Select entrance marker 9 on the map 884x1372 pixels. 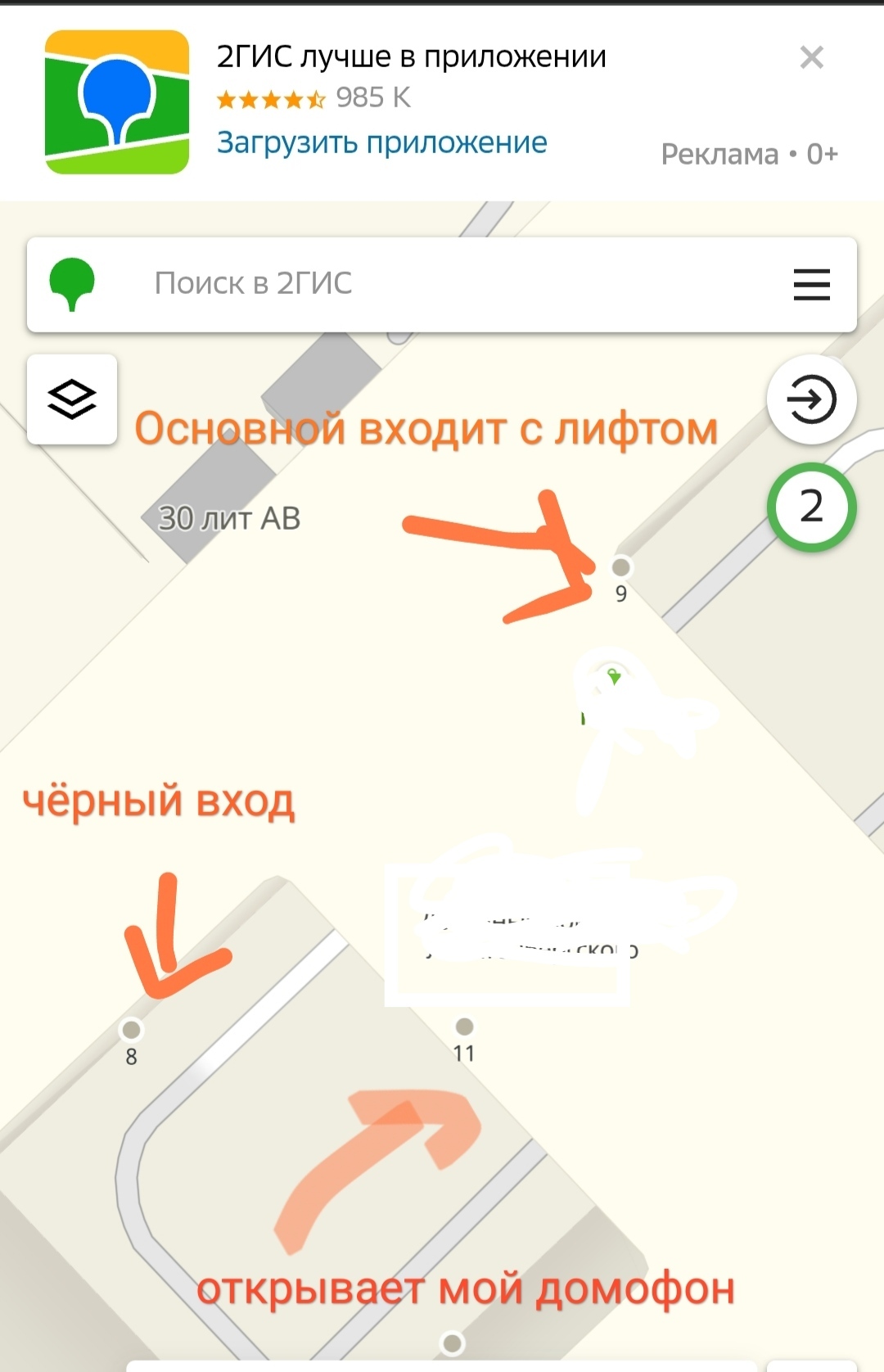point(621,567)
